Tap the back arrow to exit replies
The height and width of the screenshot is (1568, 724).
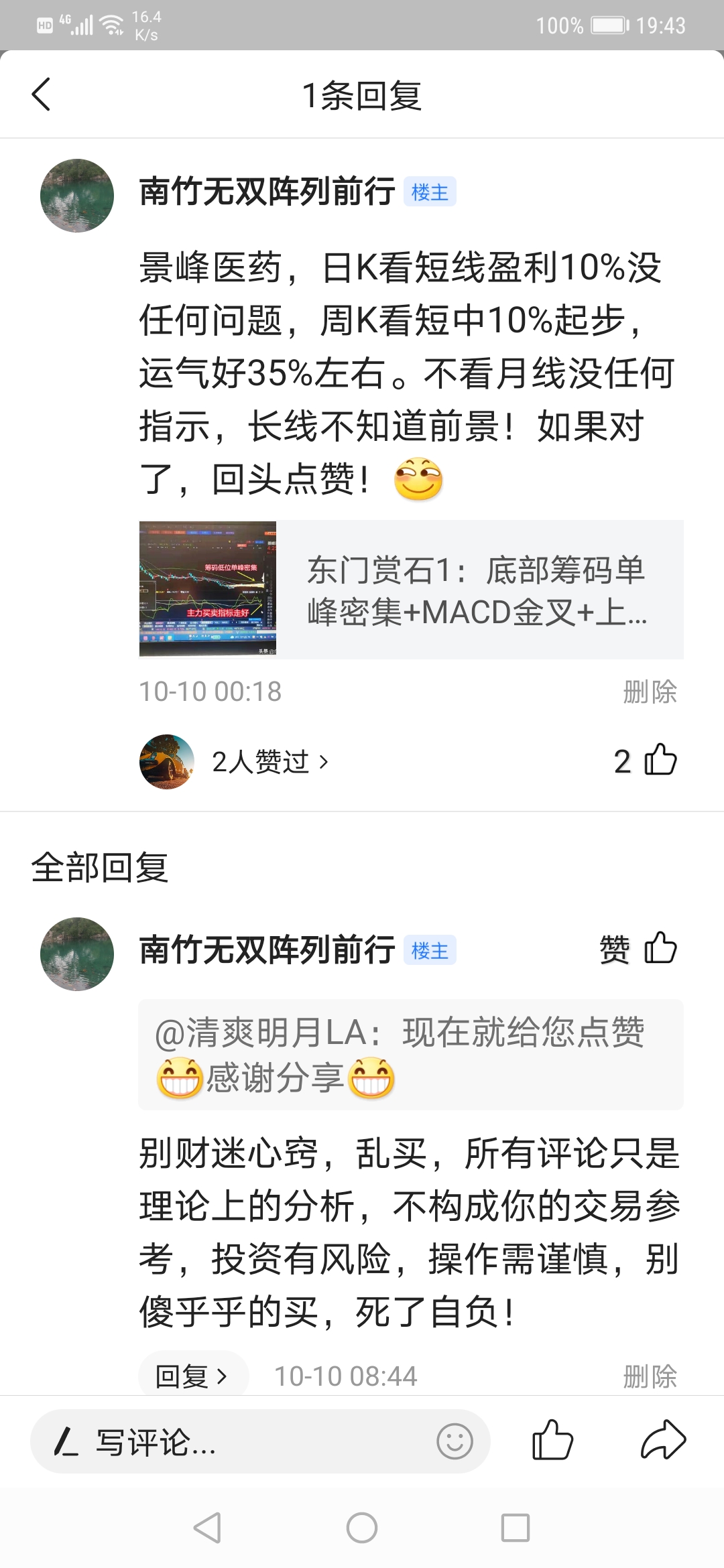click(42, 94)
